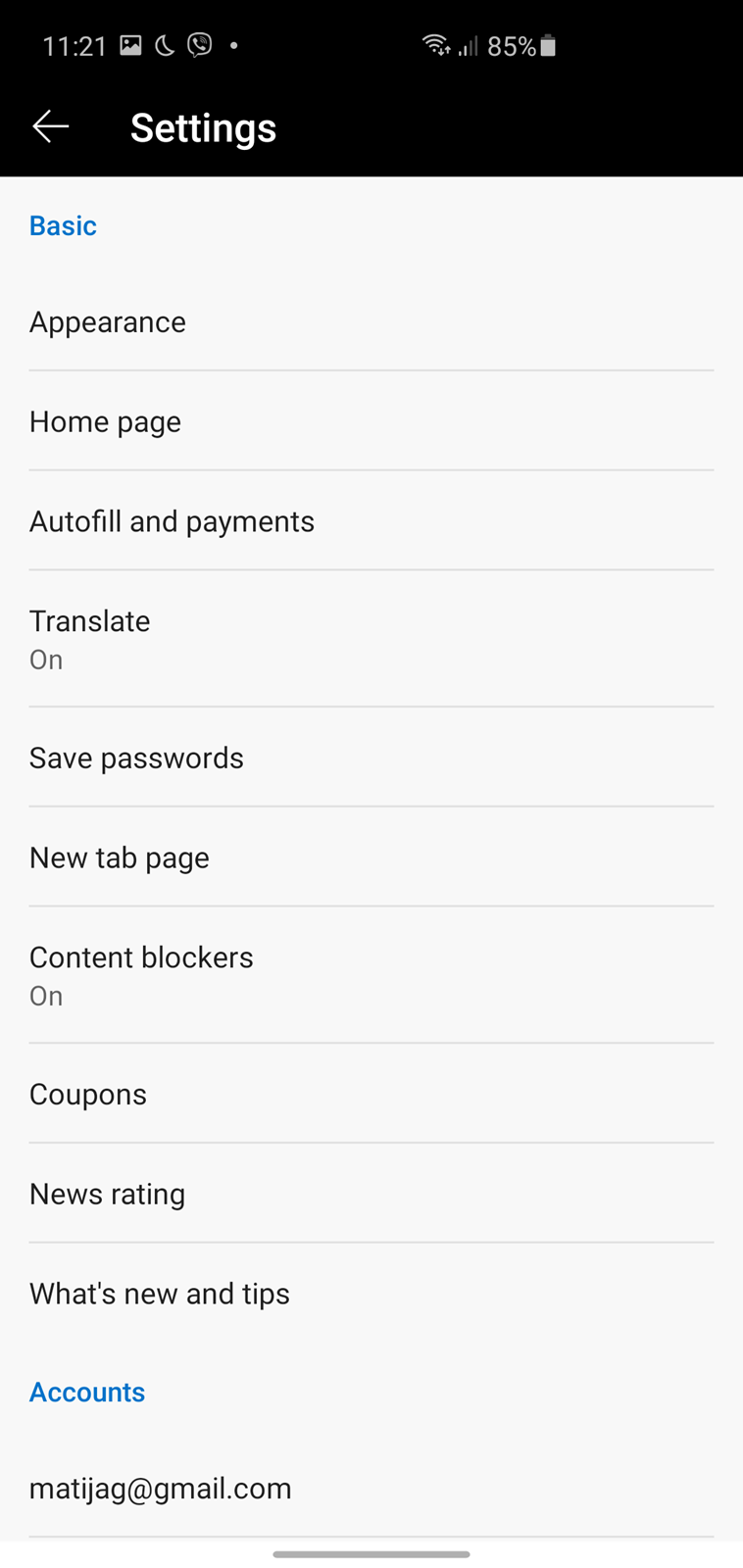743x1568 pixels.
Task: Open the matijag@gmail.com account
Action: (371, 1488)
